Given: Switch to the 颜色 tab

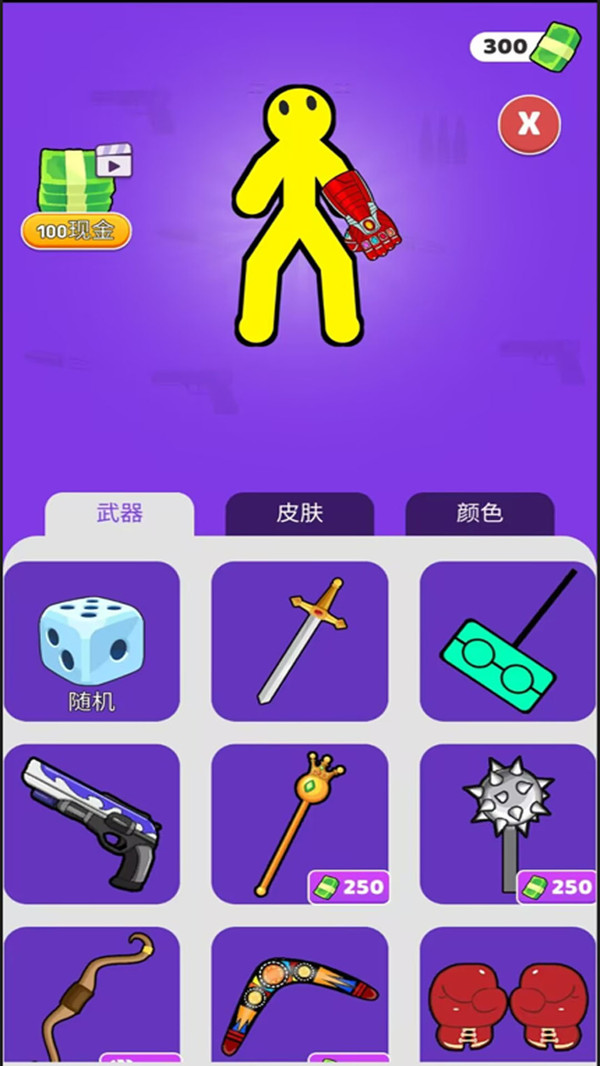Looking at the screenshot, I should (x=480, y=513).
